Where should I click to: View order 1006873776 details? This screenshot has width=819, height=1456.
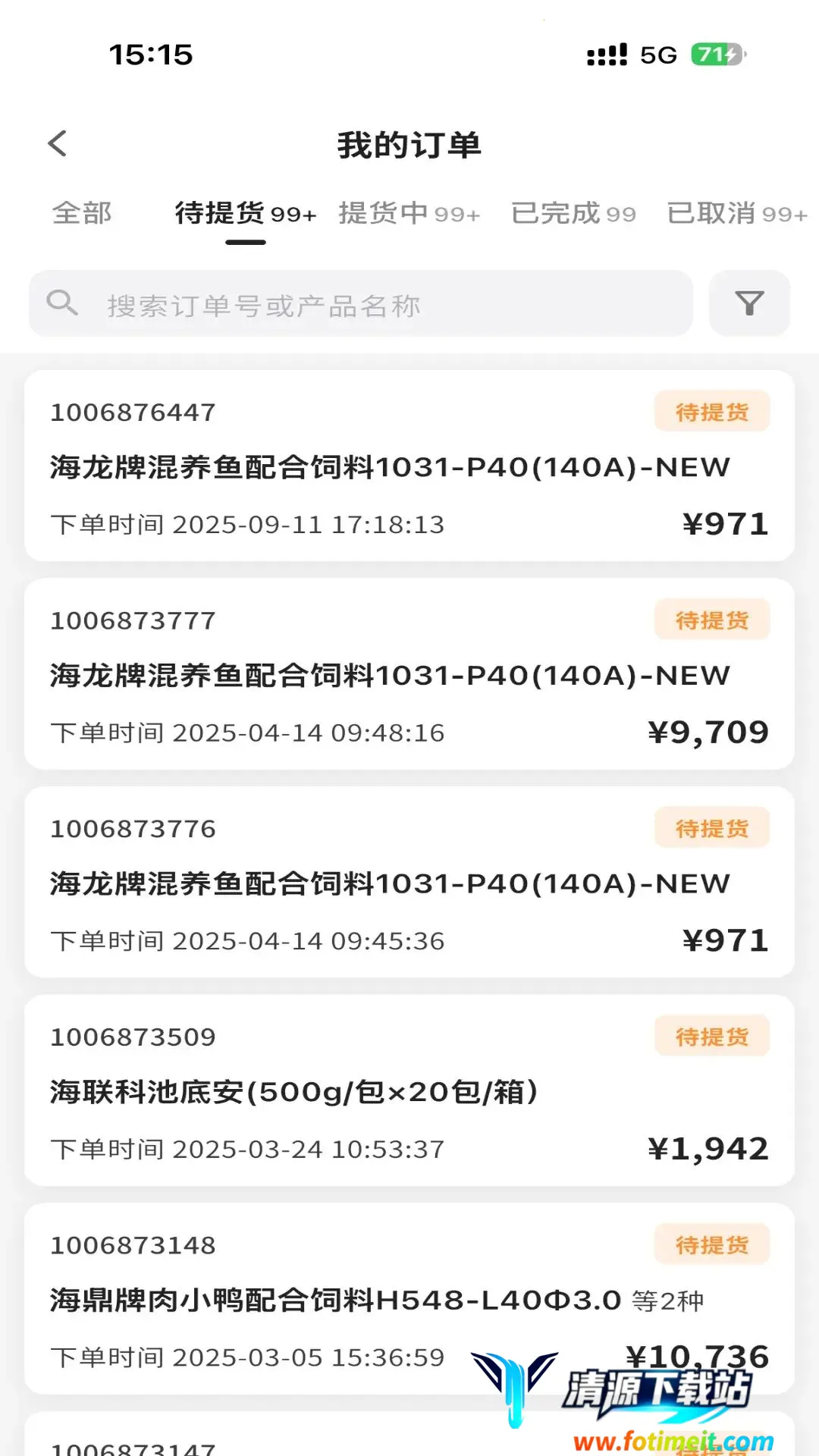click(x=409, y=882)
